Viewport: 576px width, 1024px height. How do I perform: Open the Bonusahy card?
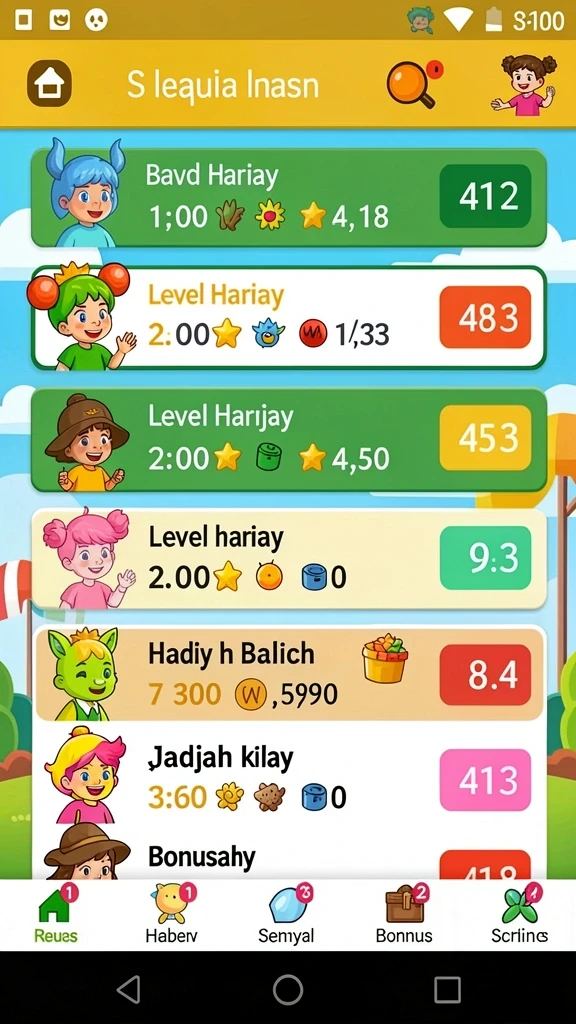pos(289,852)
